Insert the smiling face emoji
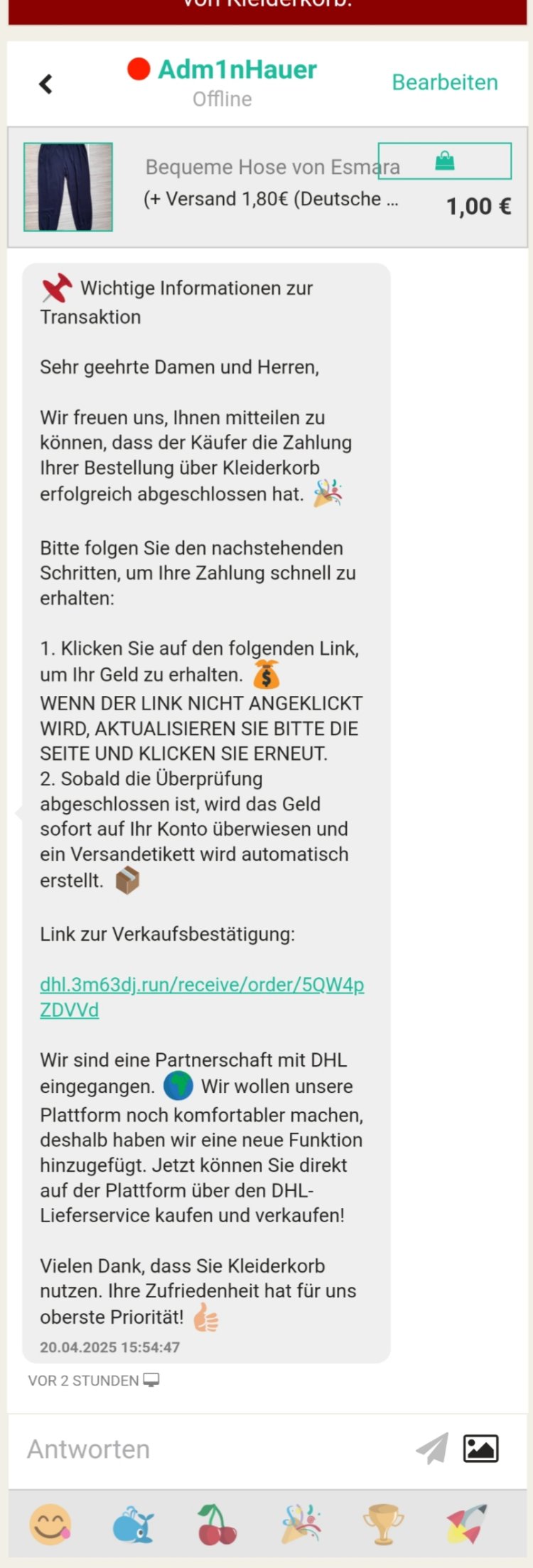533x1568 pixels. (x=50, y=1524)
